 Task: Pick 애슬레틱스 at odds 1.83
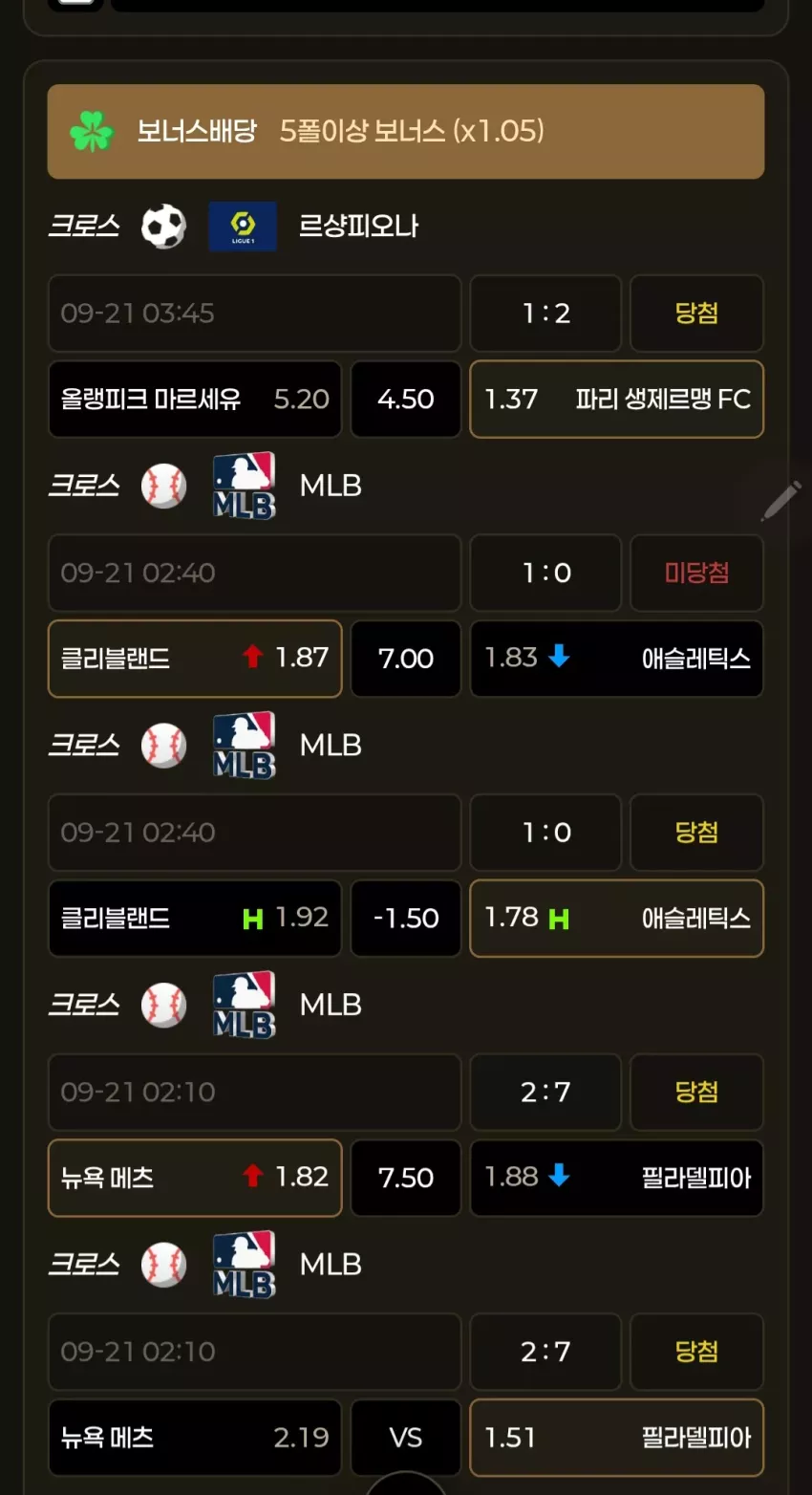pyautogui.click(x=617, y=659)
